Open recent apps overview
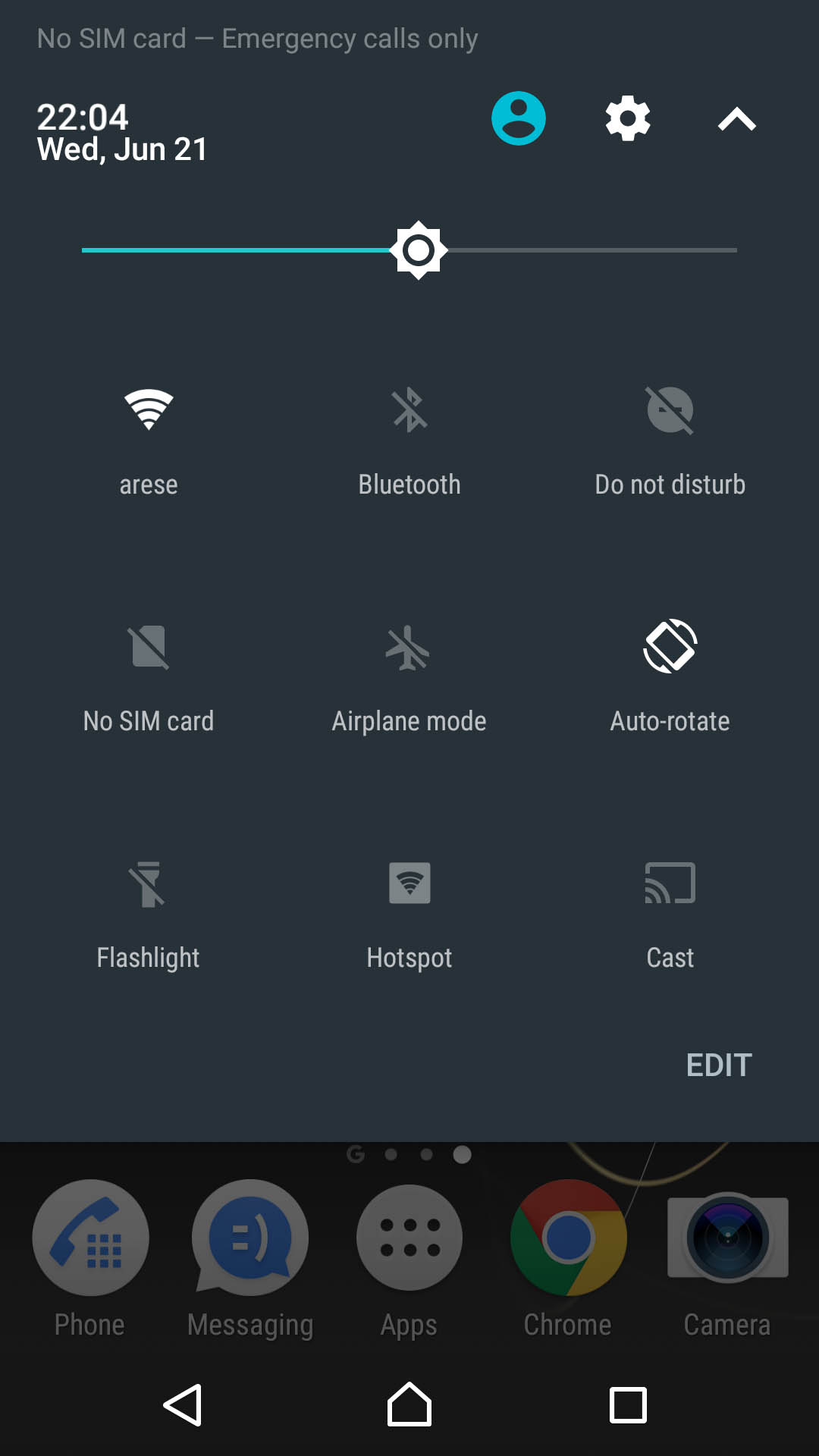This screenshot has width=819, height=1456. (x=628, y=1405)
